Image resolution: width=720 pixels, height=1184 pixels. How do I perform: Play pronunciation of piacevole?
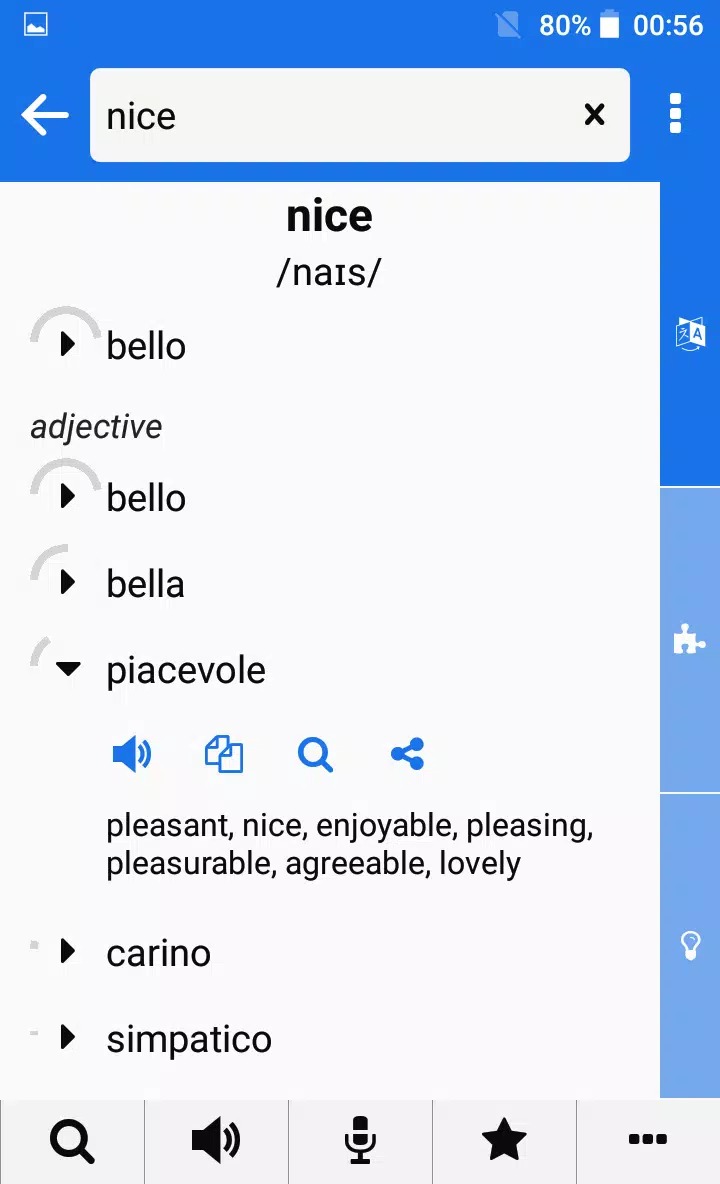pyautogui.click(x=131, y=754)
